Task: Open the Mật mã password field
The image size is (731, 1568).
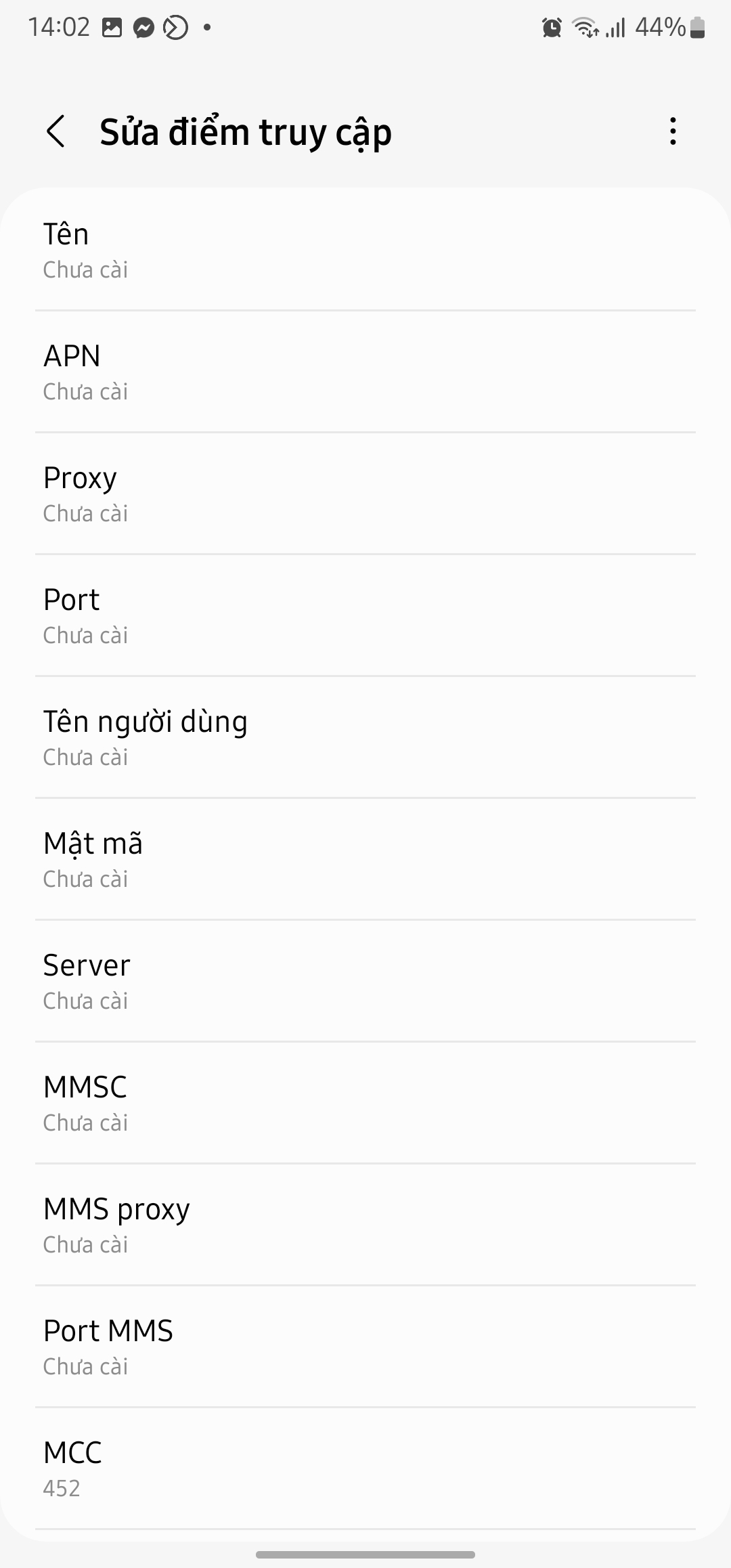Action: (x=365, y=860)
